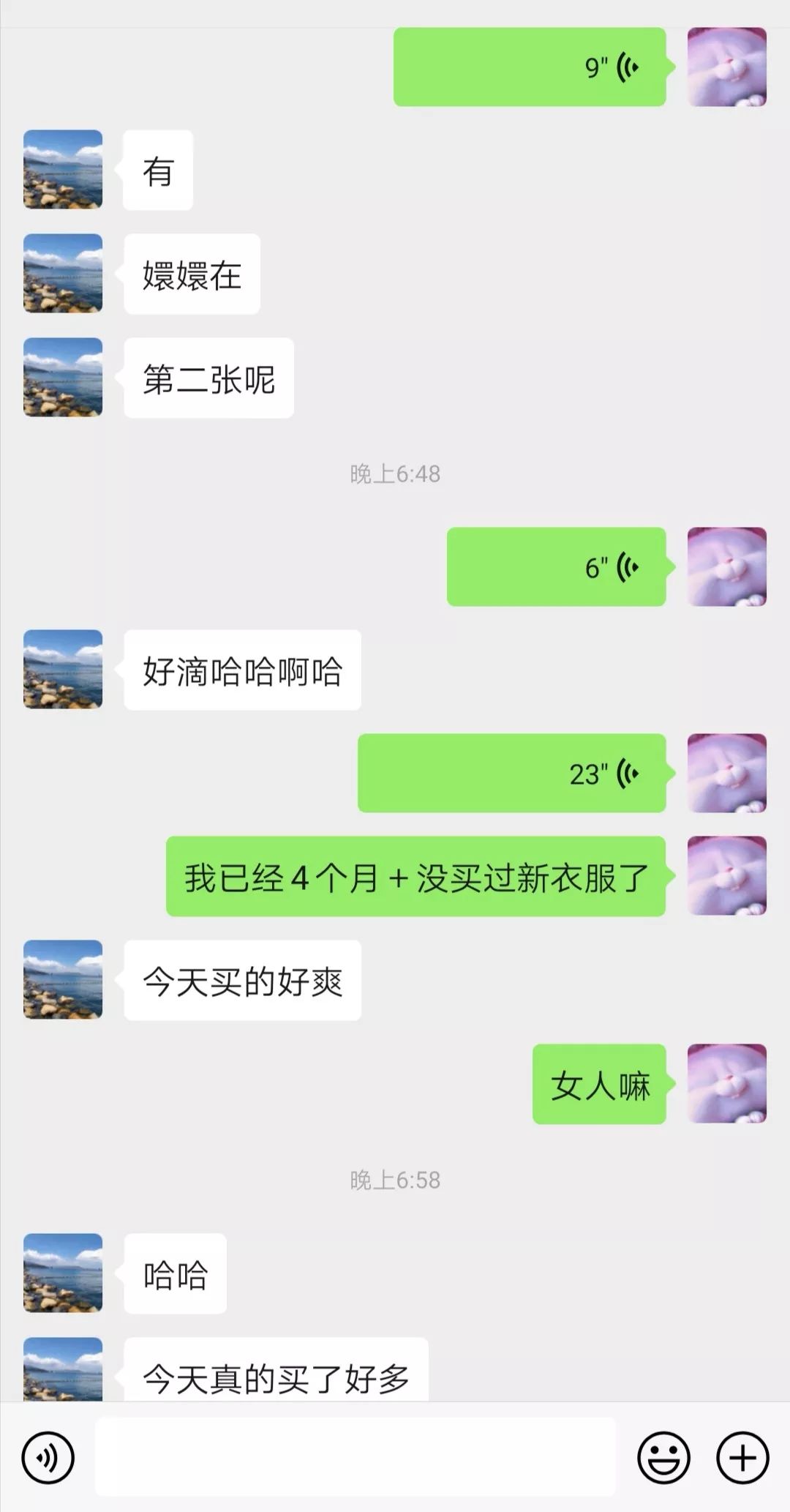
Task: Tap the message text input field
Action: [x=355, y=1456]
